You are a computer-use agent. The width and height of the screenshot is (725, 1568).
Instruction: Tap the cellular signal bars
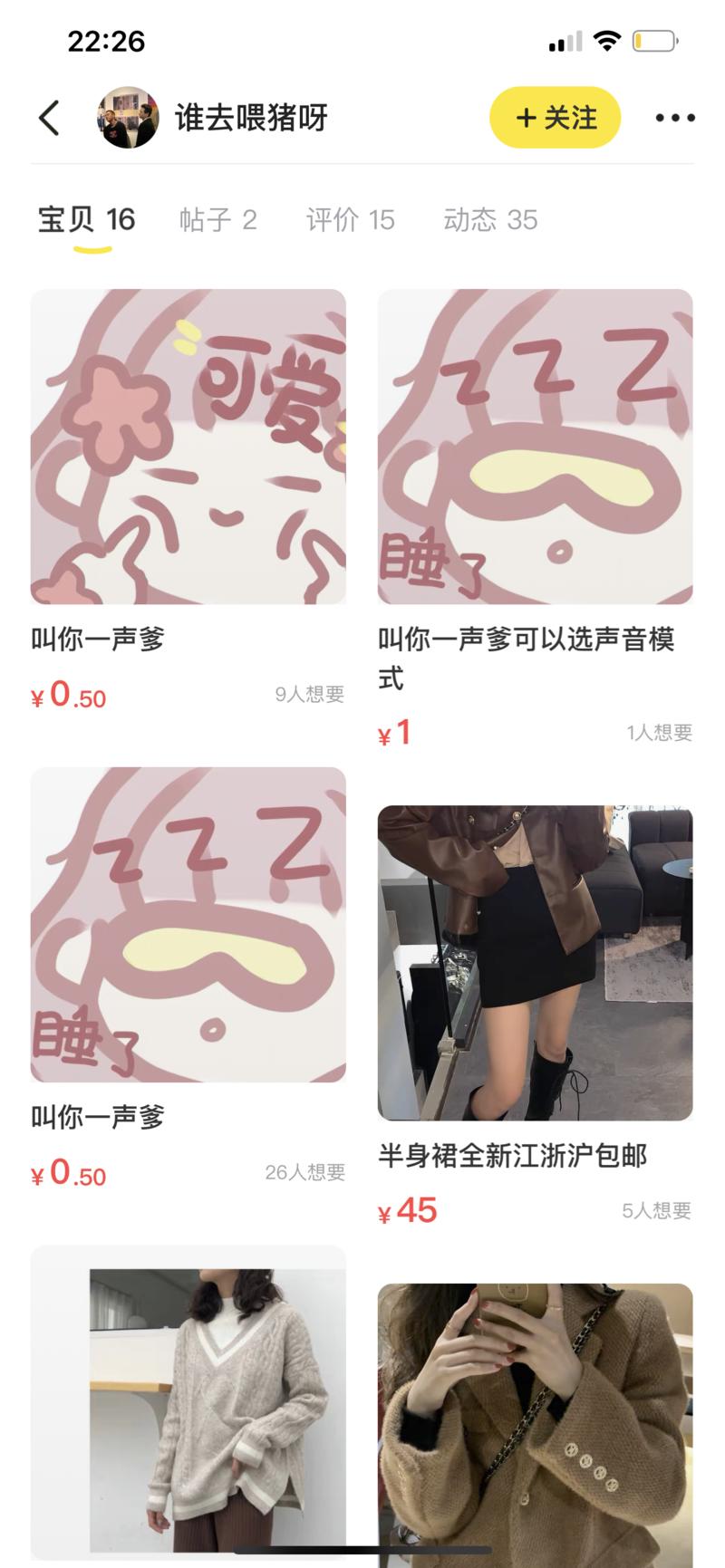561,41
